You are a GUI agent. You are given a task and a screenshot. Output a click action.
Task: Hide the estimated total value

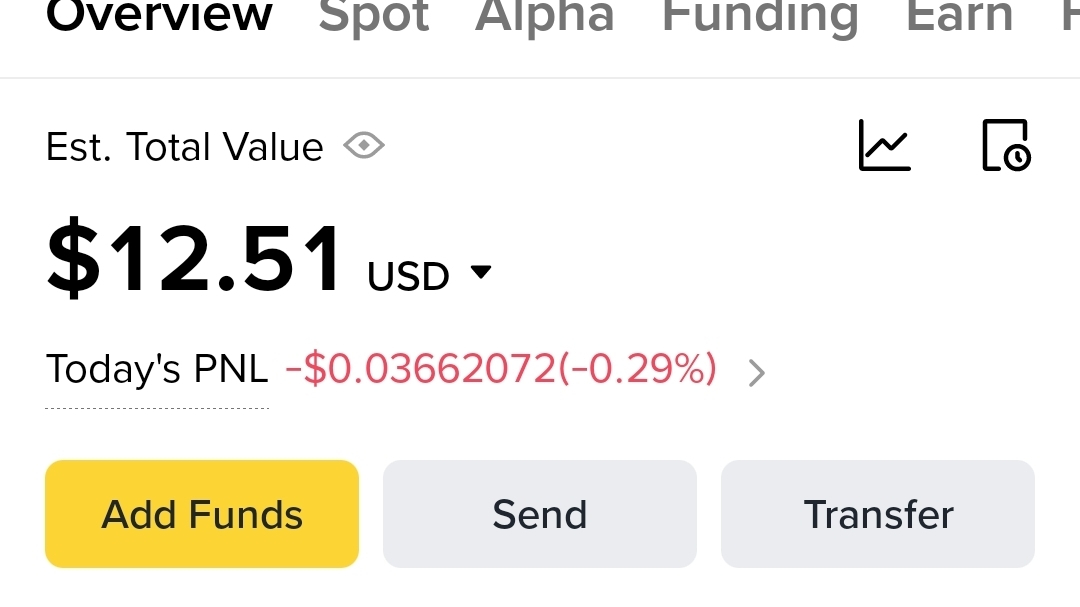[x=364, y=147]
